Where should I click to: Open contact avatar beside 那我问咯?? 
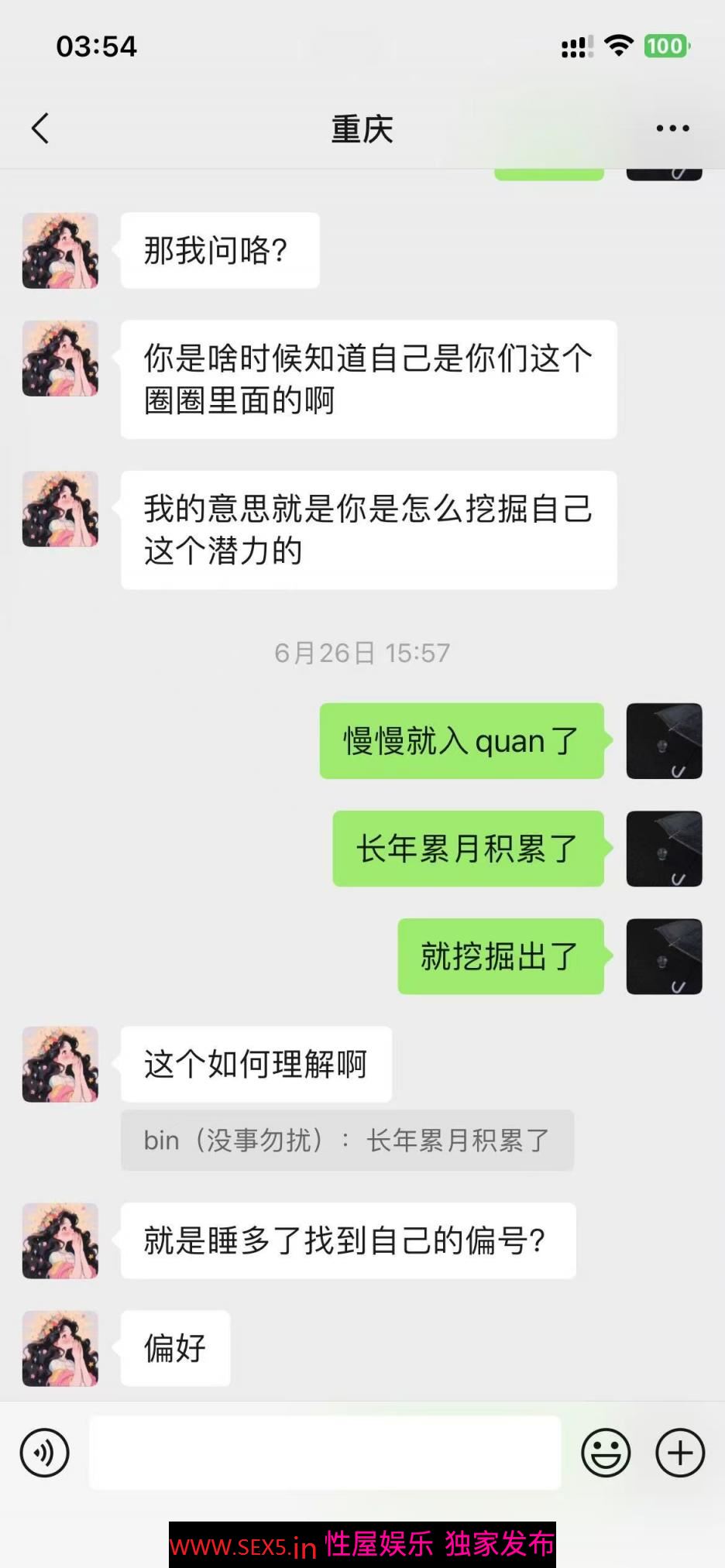(60, 251)
